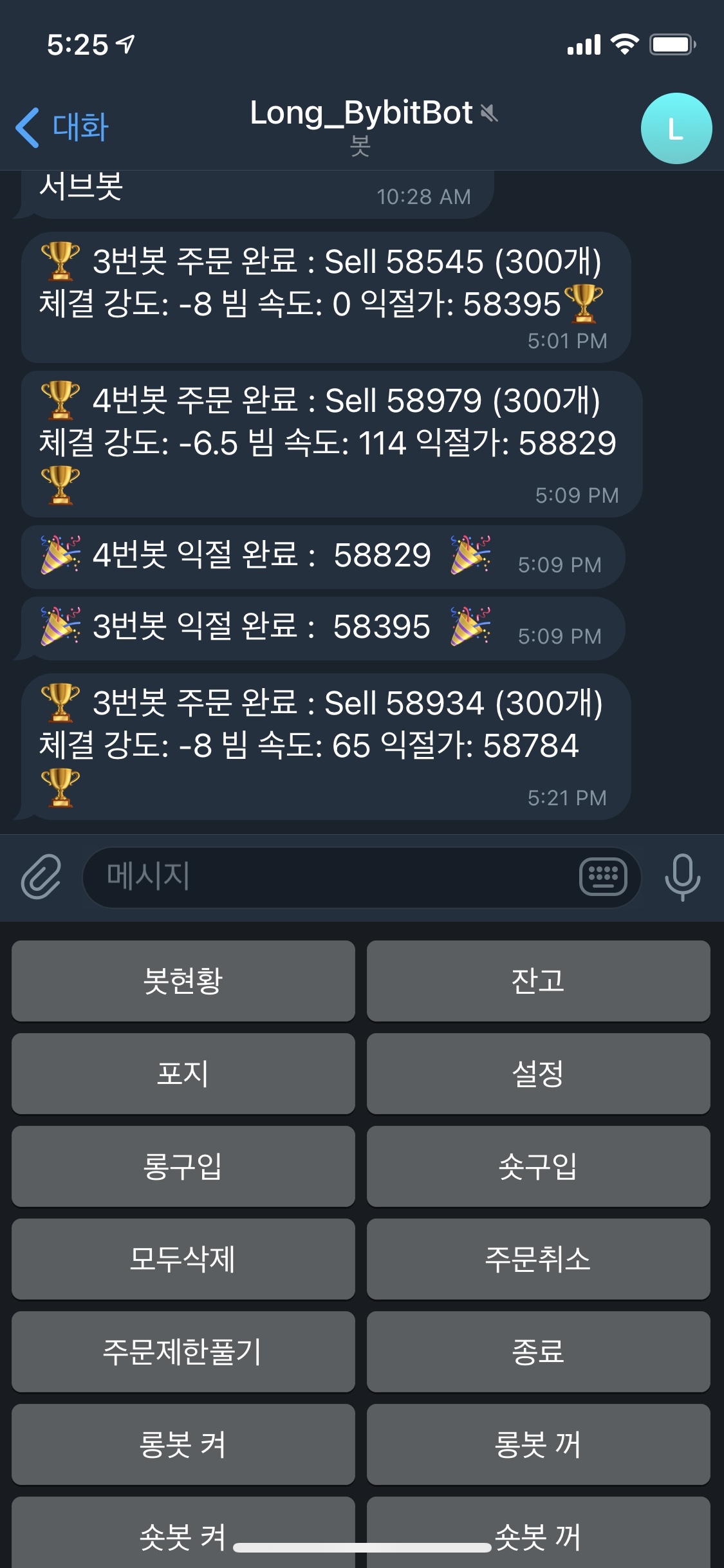724x1568 pixels.
Task: Open the Long_BybitBot profile avatar
Action: (x=676, y=128)
